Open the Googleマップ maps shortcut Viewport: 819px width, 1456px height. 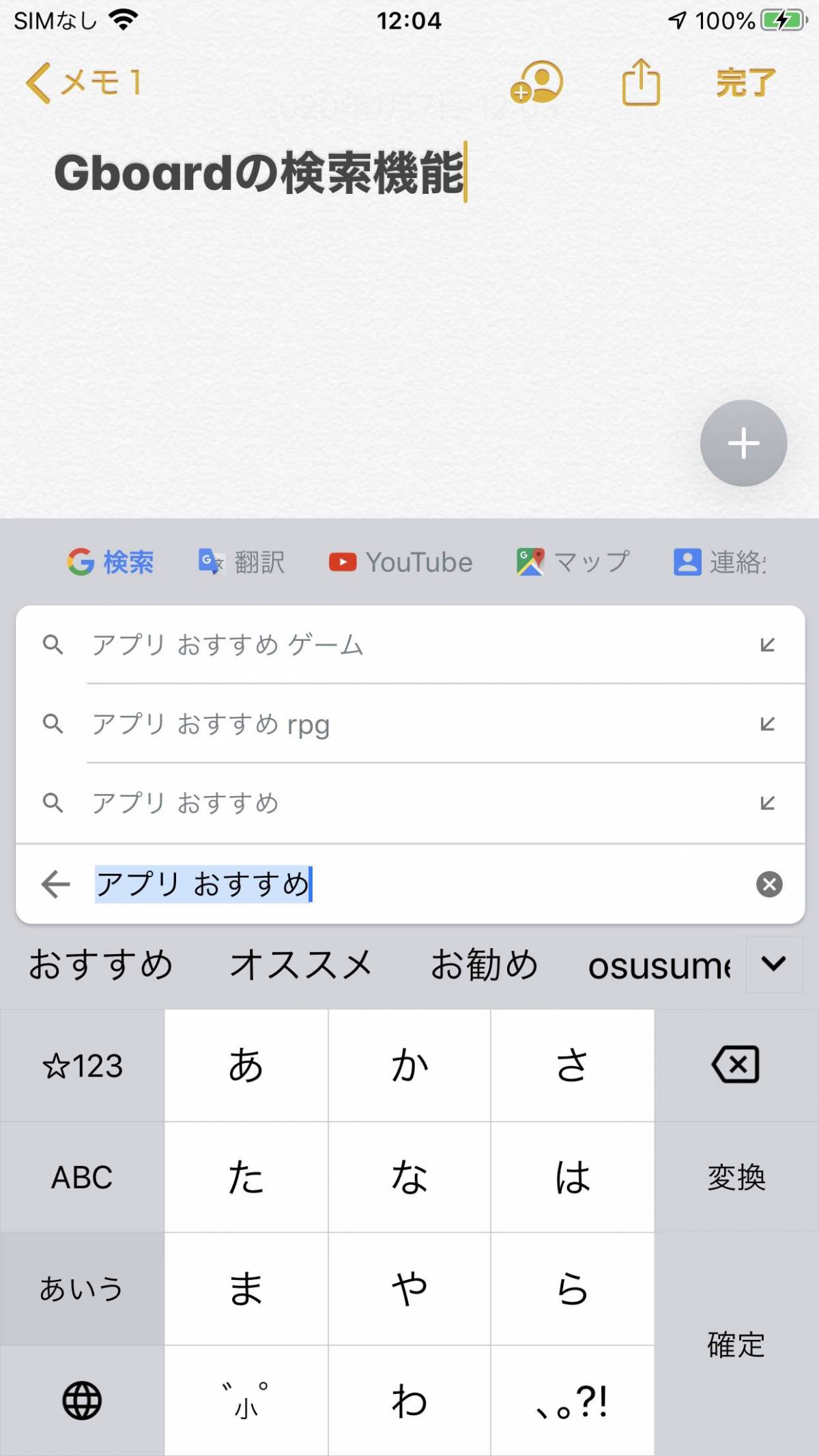click(573, 562)
